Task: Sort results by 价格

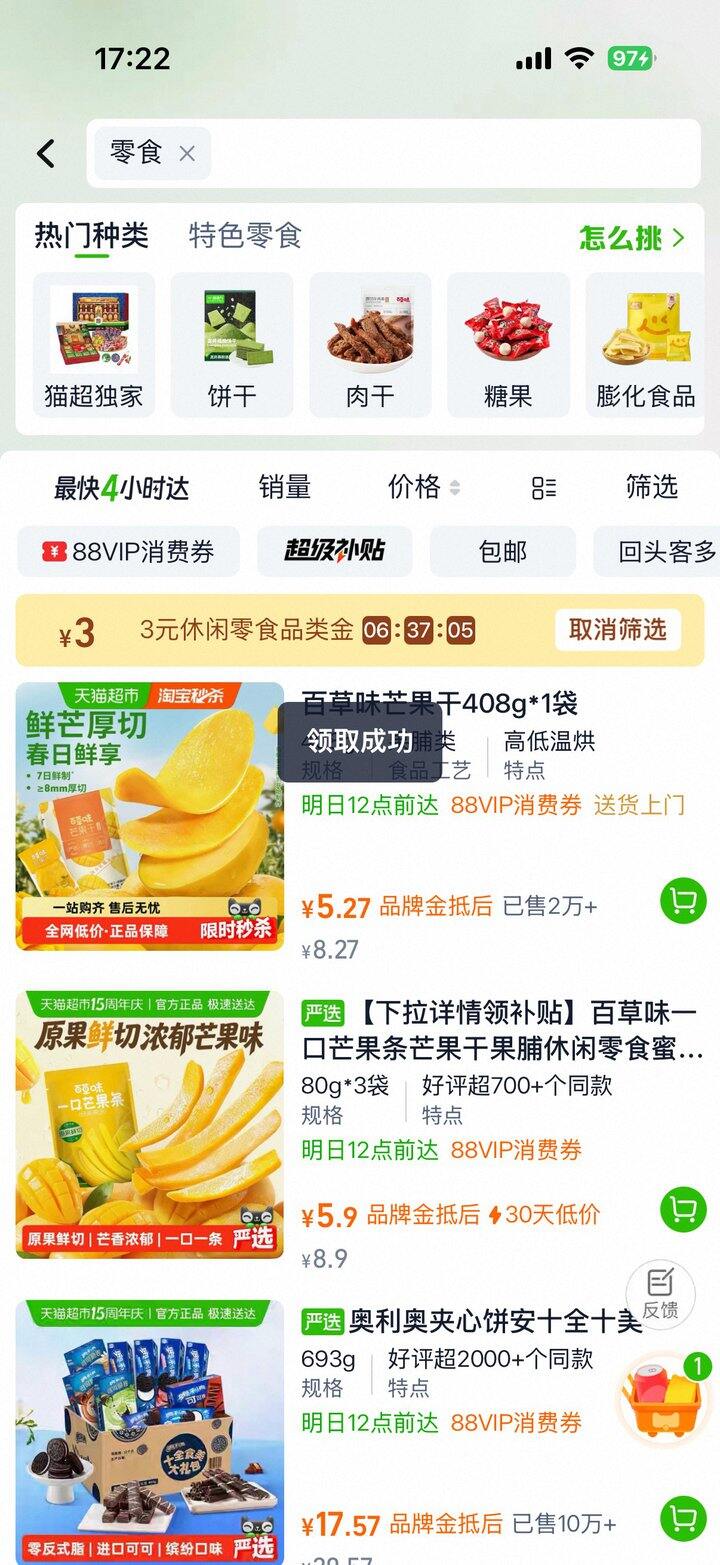Action: [x=424, y=487]
